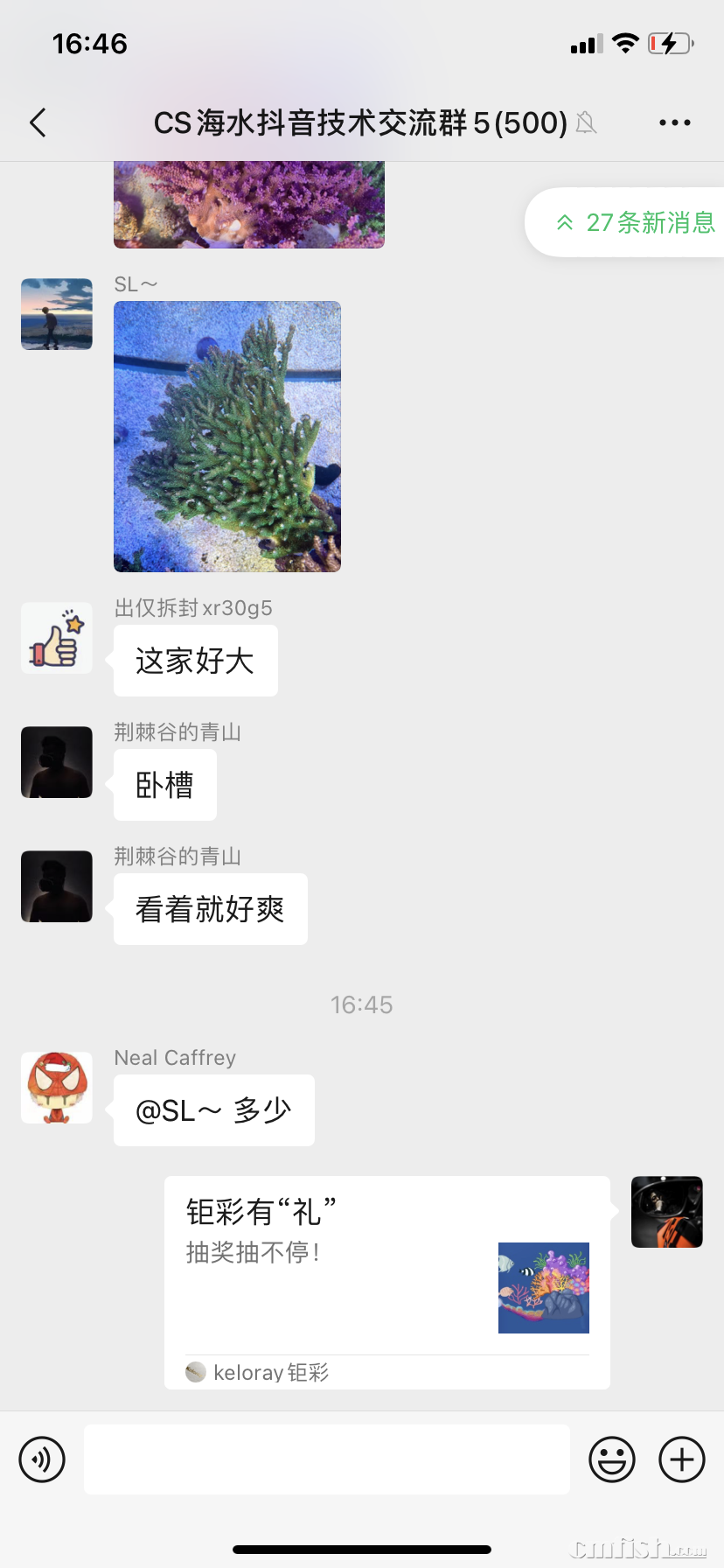Tap the back arrow icon

(37, 122)
